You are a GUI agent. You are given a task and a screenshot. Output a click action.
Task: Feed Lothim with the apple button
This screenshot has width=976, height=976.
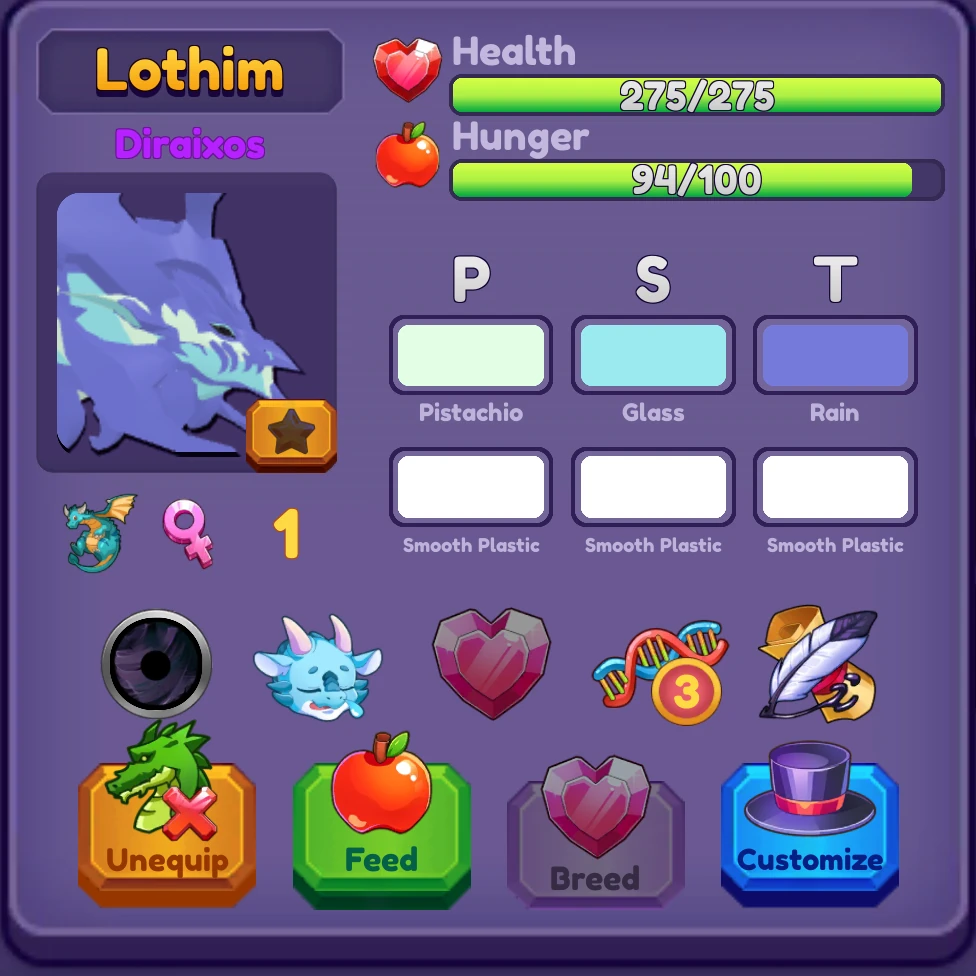click(x=381, y=835)
